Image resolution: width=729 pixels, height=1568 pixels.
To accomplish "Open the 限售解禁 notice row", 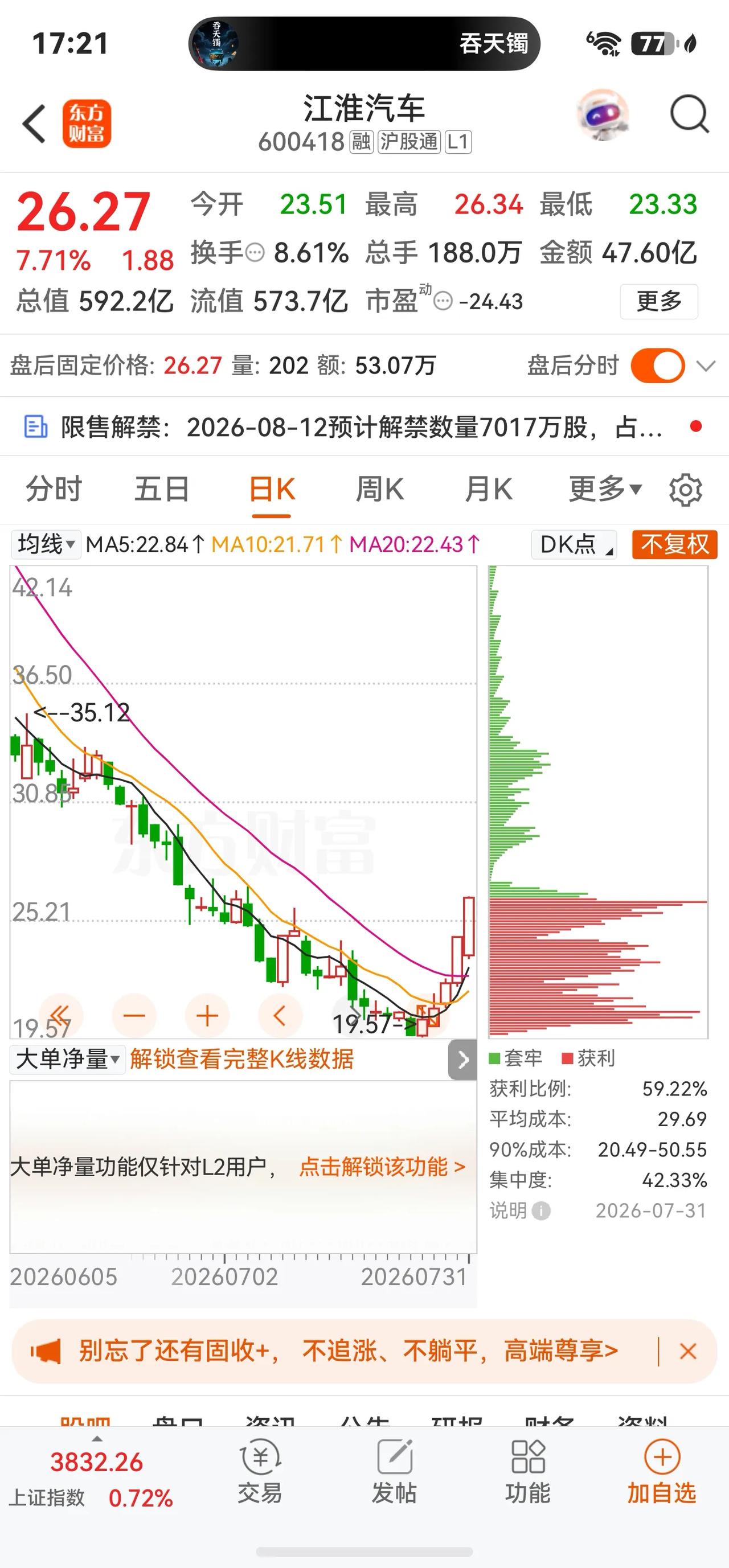I will pos(364,426).
